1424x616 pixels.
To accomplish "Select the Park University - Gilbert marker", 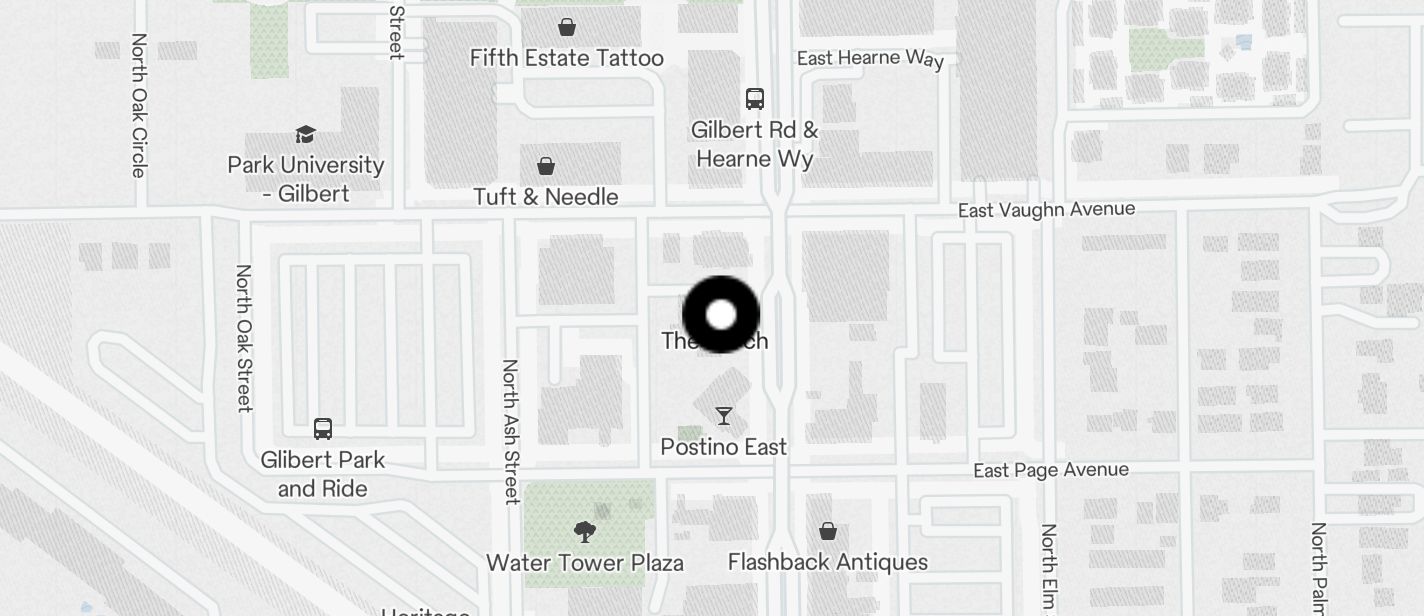I will click(x=305, y=135).
